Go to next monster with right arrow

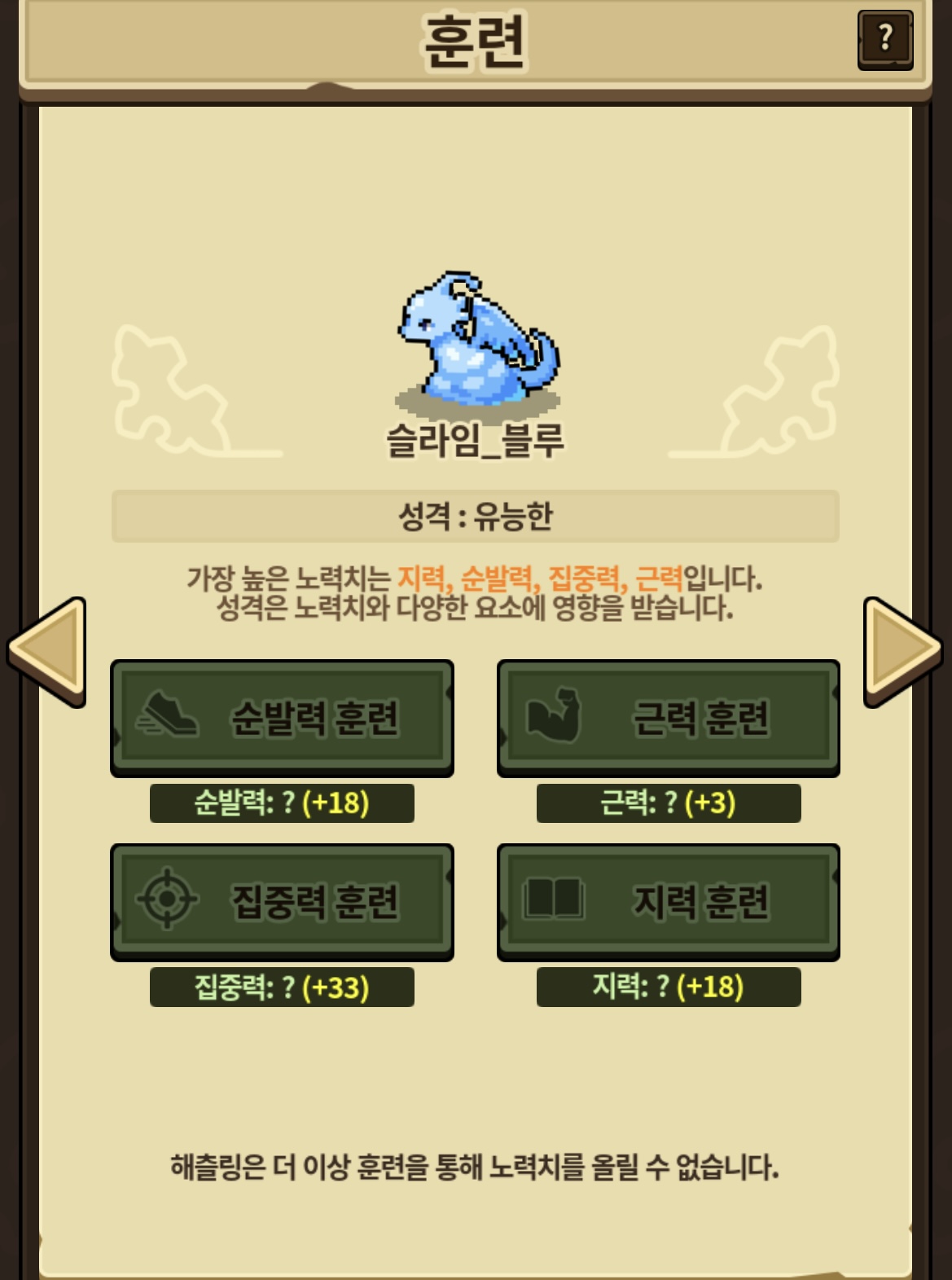pyautogui.click(x=901, y=651)
